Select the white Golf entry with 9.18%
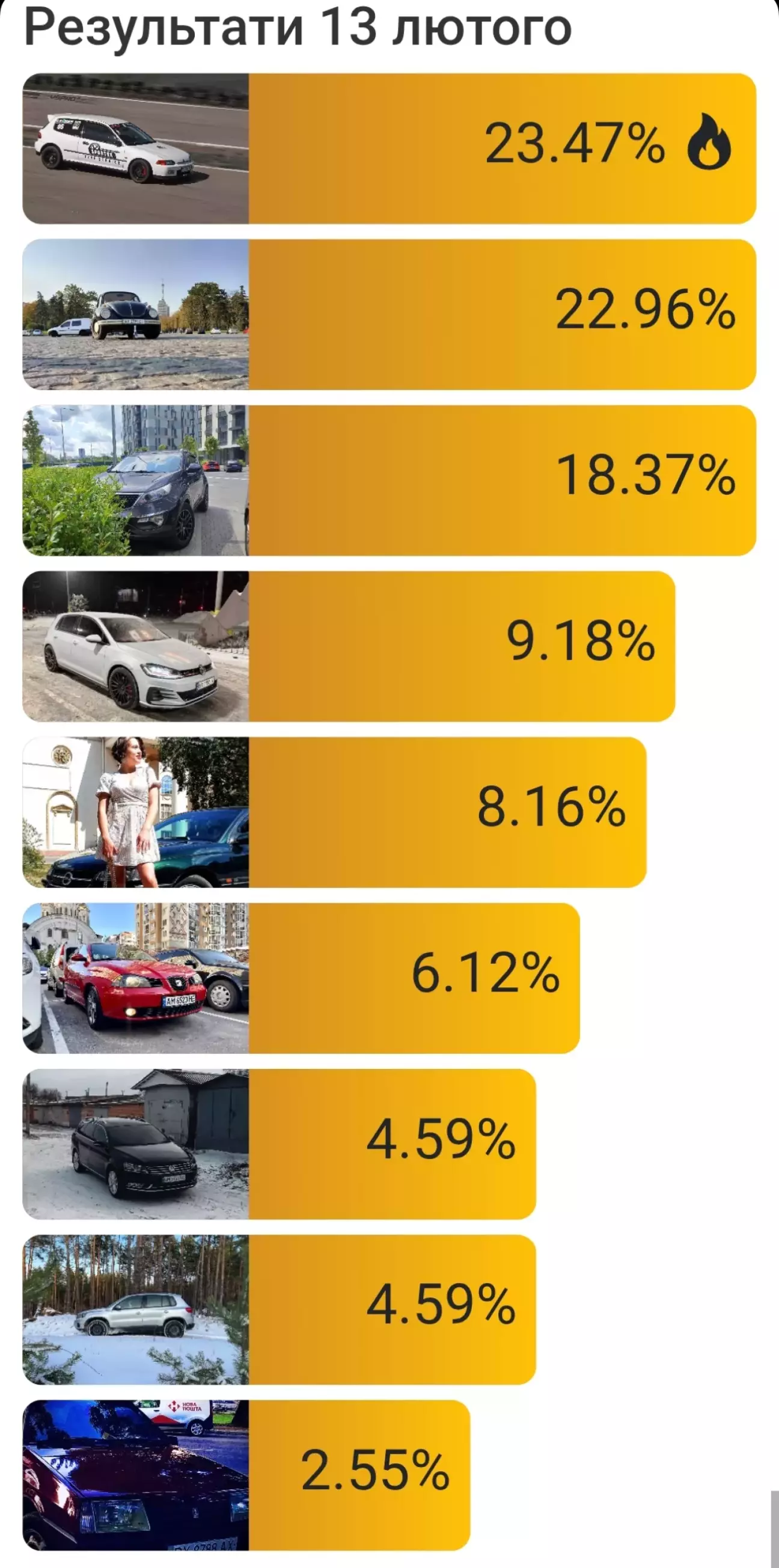 pos(349,646)
